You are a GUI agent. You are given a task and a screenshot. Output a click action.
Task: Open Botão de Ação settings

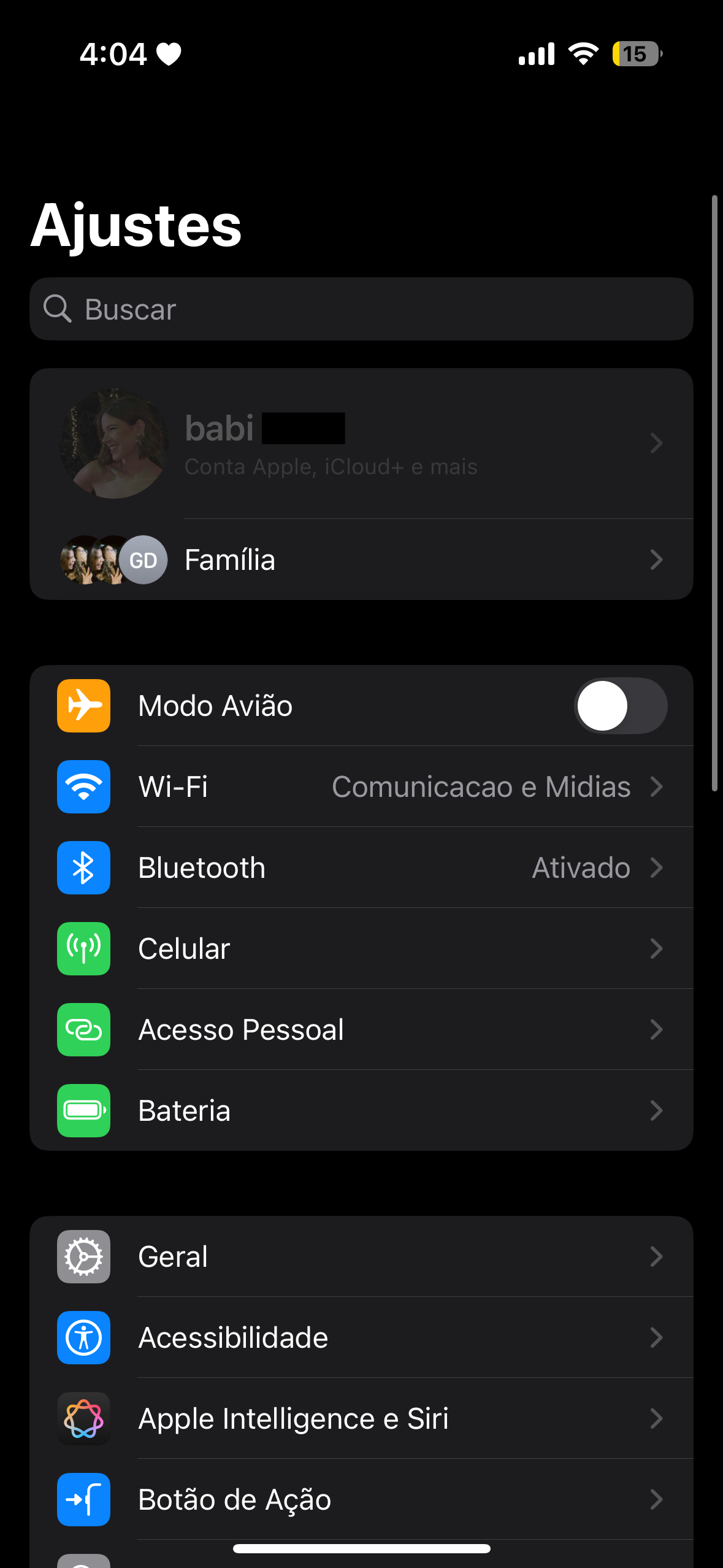point(361,1500)
